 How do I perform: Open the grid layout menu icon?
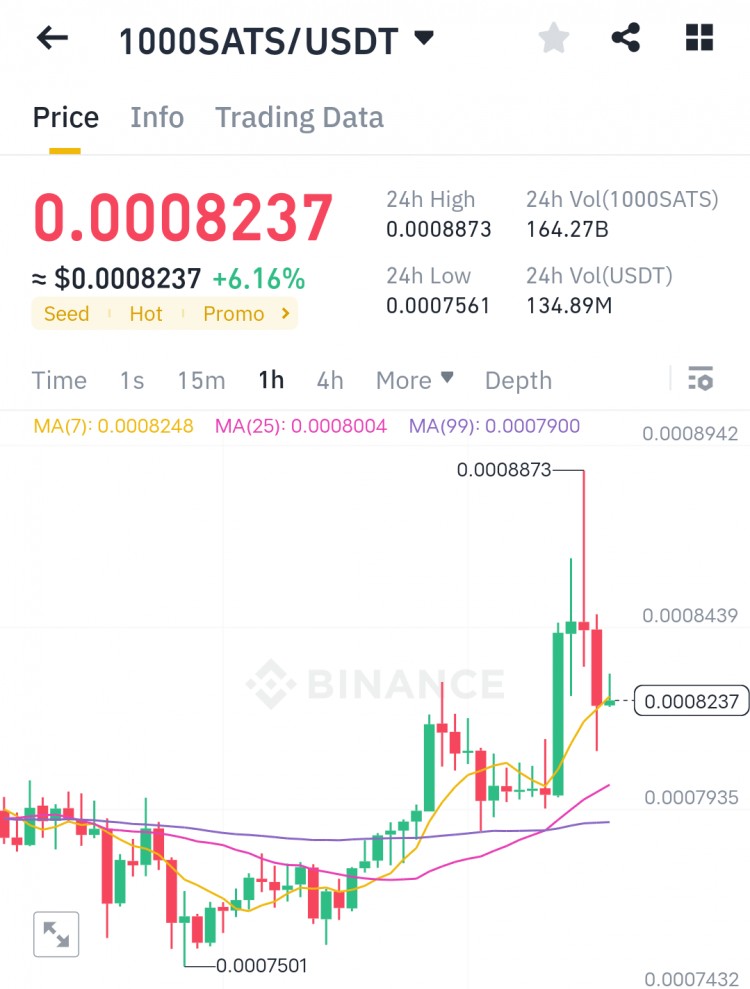point(699,39)
